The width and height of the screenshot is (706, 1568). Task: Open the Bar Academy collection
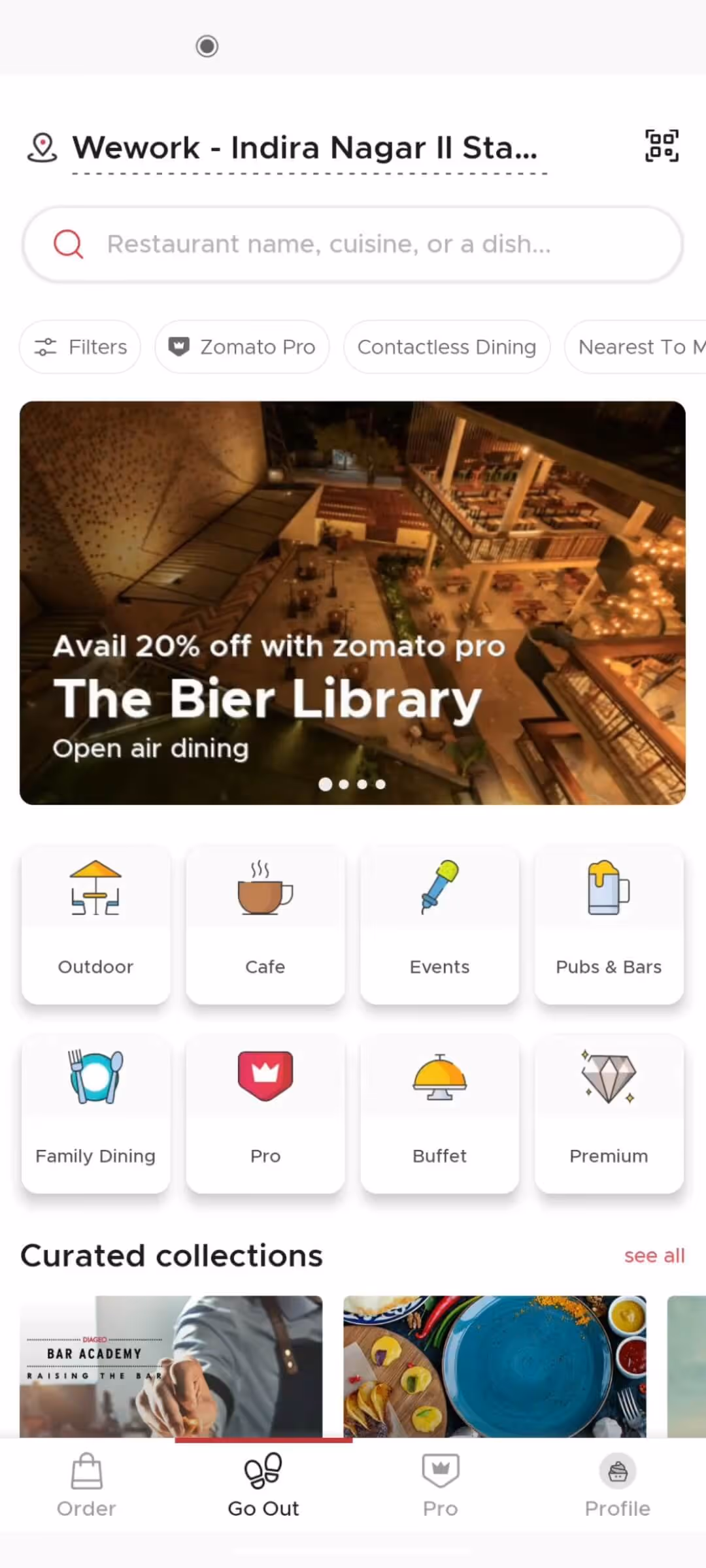[171, 1365]
